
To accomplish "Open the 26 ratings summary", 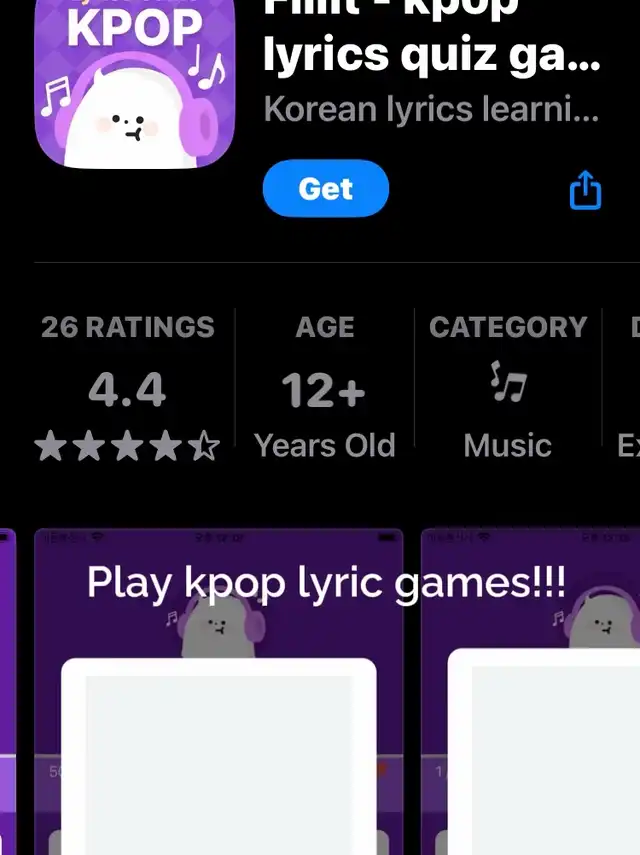I will pos(127,388).
